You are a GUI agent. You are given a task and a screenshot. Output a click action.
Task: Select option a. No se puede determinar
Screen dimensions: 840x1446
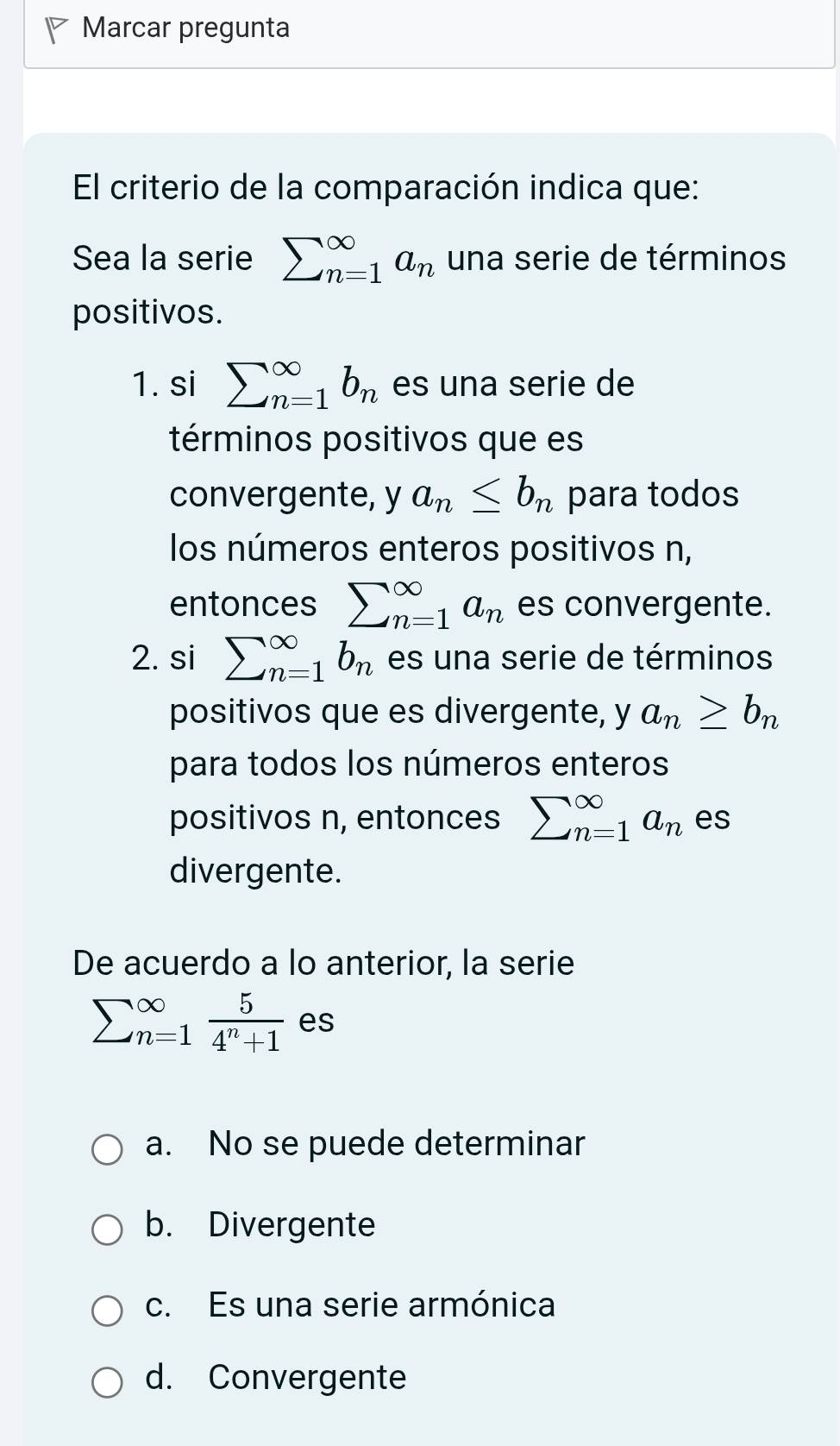click(x=108, y=1148)
